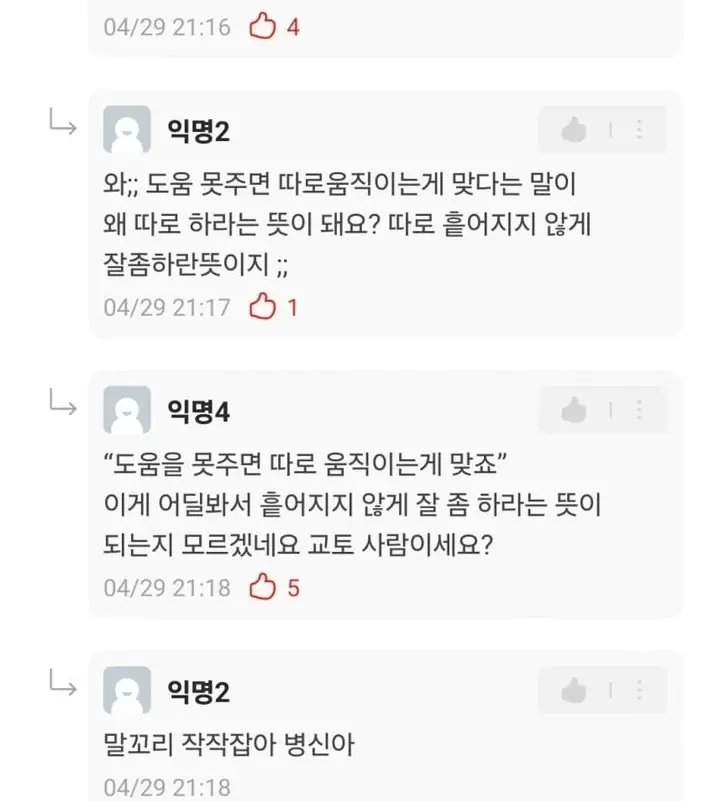This screenshot has width=714, height=801.
Task: Open more options on the 말꼬리 comment
Action: (639, 691)
